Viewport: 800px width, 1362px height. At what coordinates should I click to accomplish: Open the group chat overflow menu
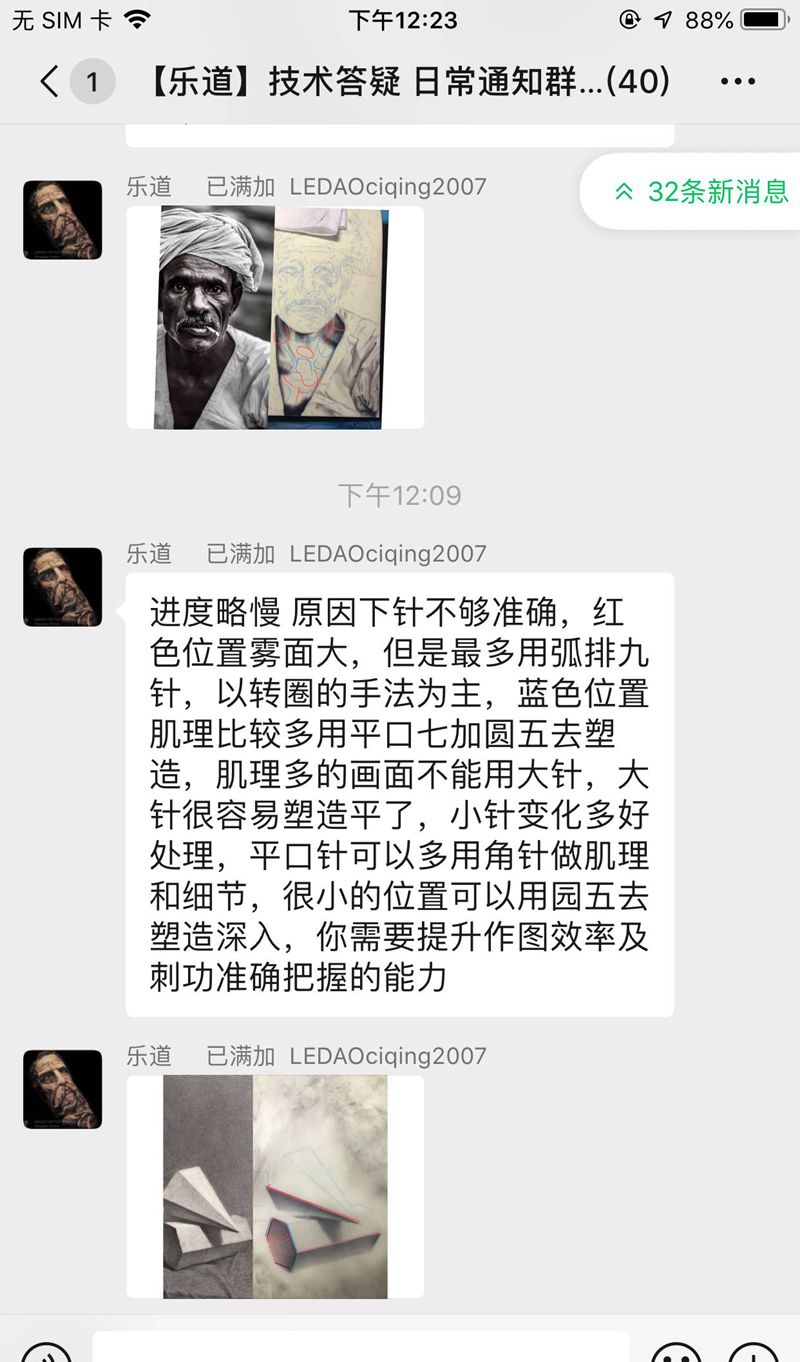click(737, 81)
